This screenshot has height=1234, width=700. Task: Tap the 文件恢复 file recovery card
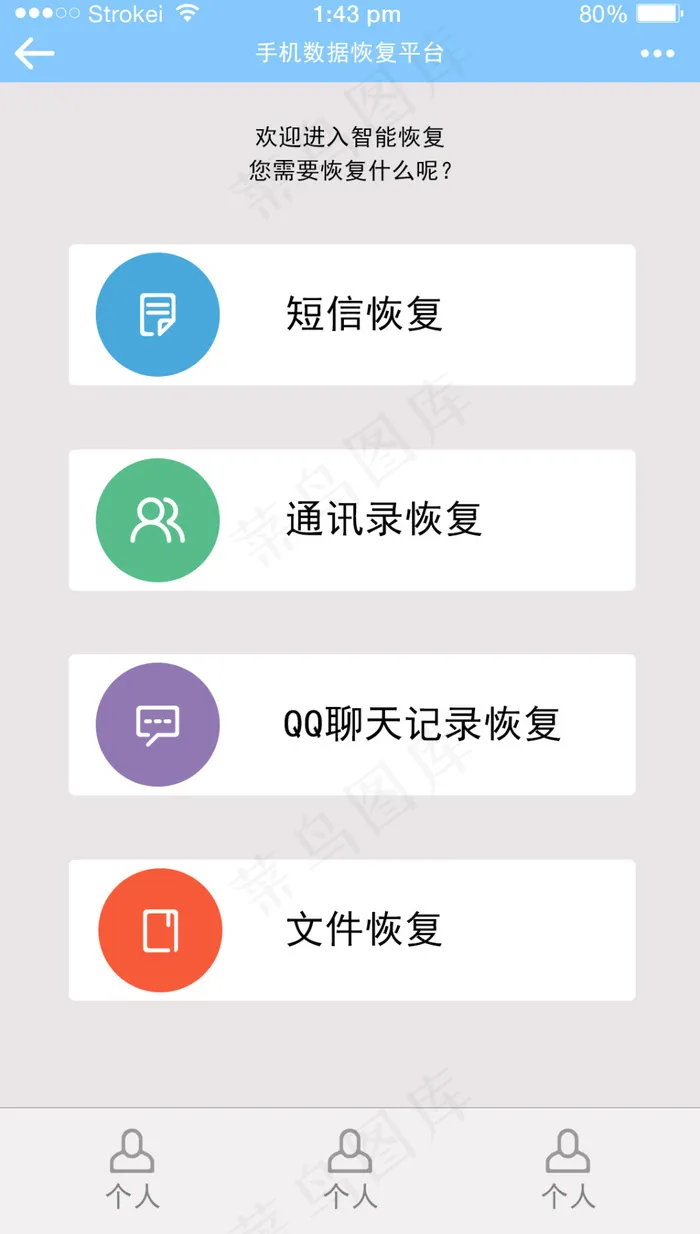[x=352, y=930]
